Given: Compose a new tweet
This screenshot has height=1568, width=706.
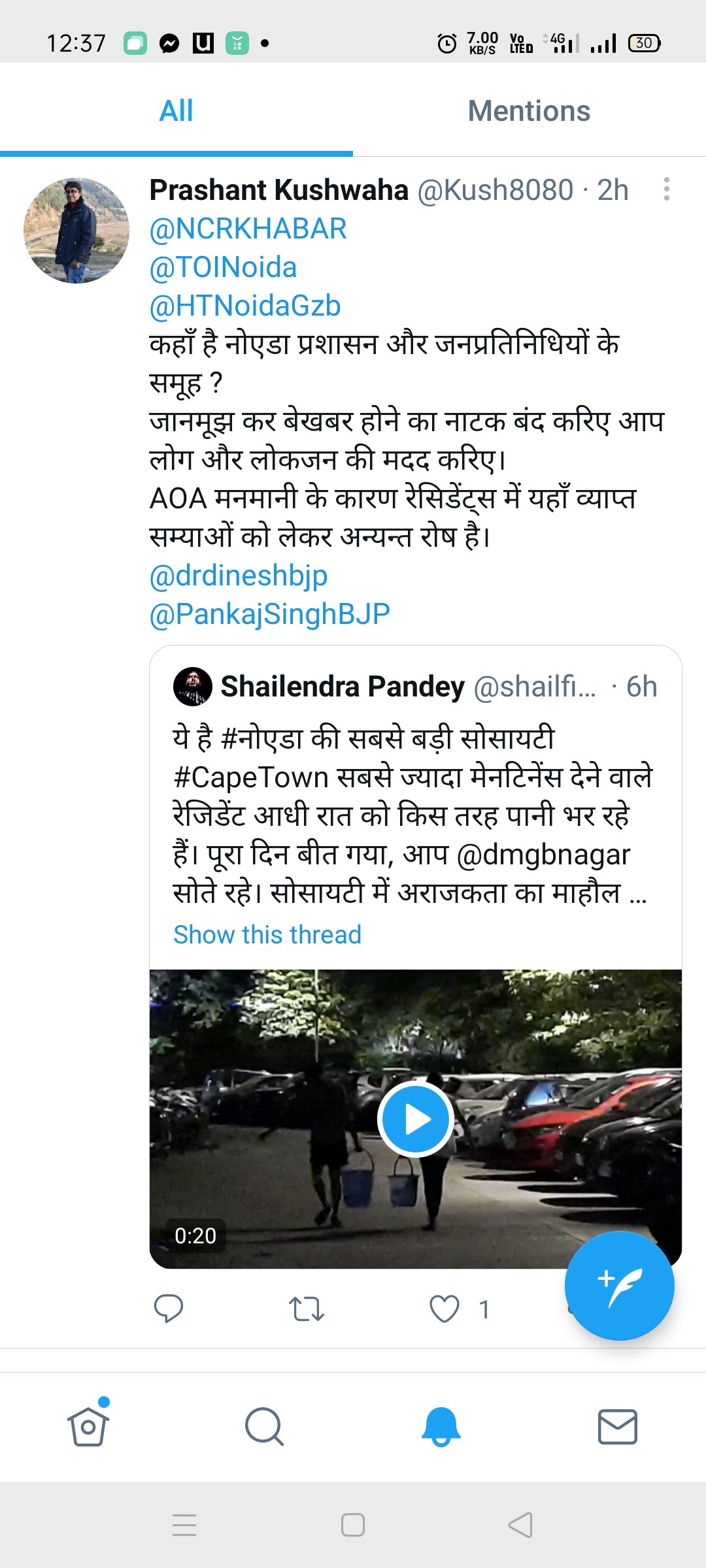Looking at the screenshot, I should [x=619, y=1286].
